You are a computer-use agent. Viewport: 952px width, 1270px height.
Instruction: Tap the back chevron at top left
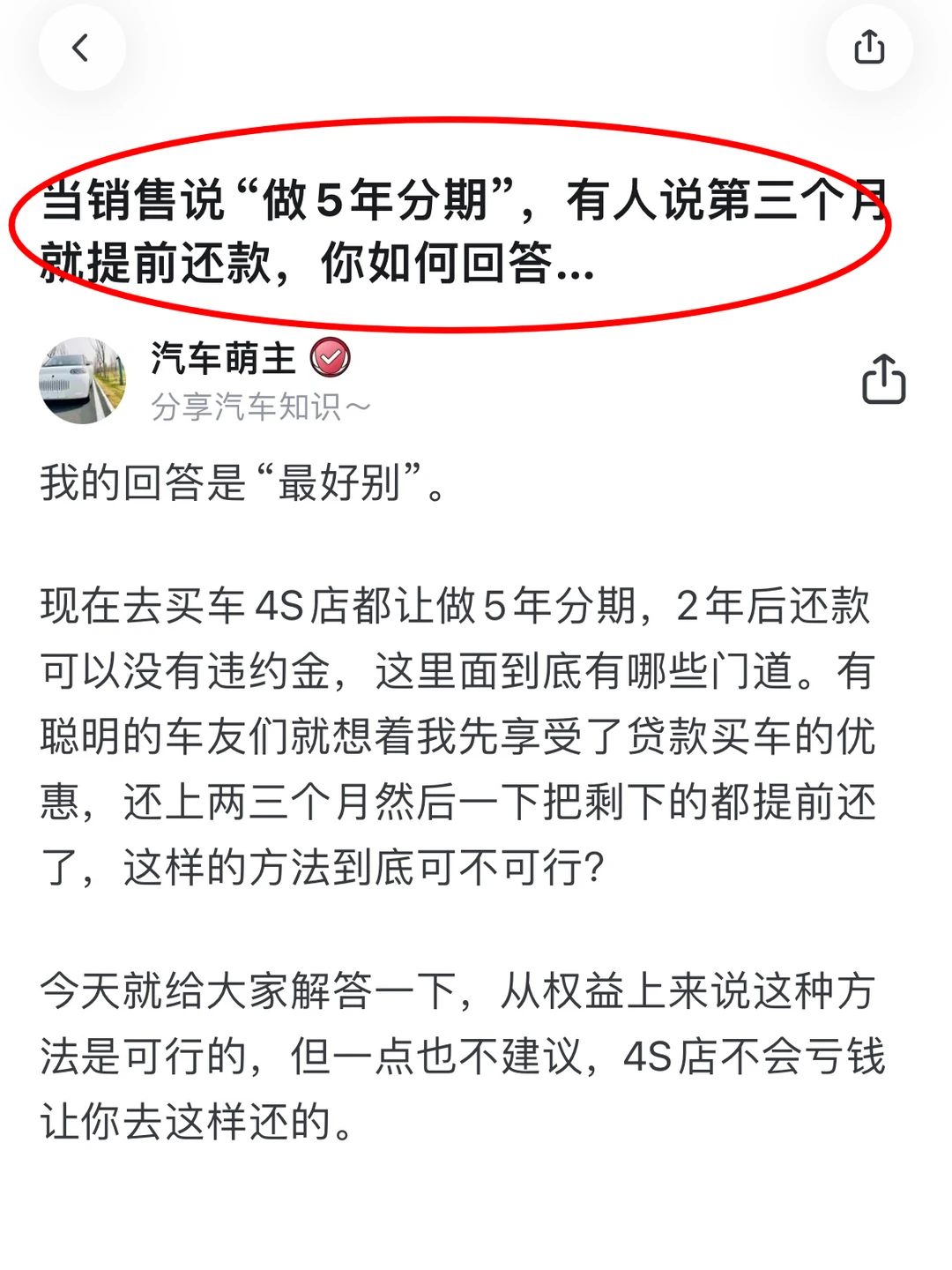(x=81, y=49)
